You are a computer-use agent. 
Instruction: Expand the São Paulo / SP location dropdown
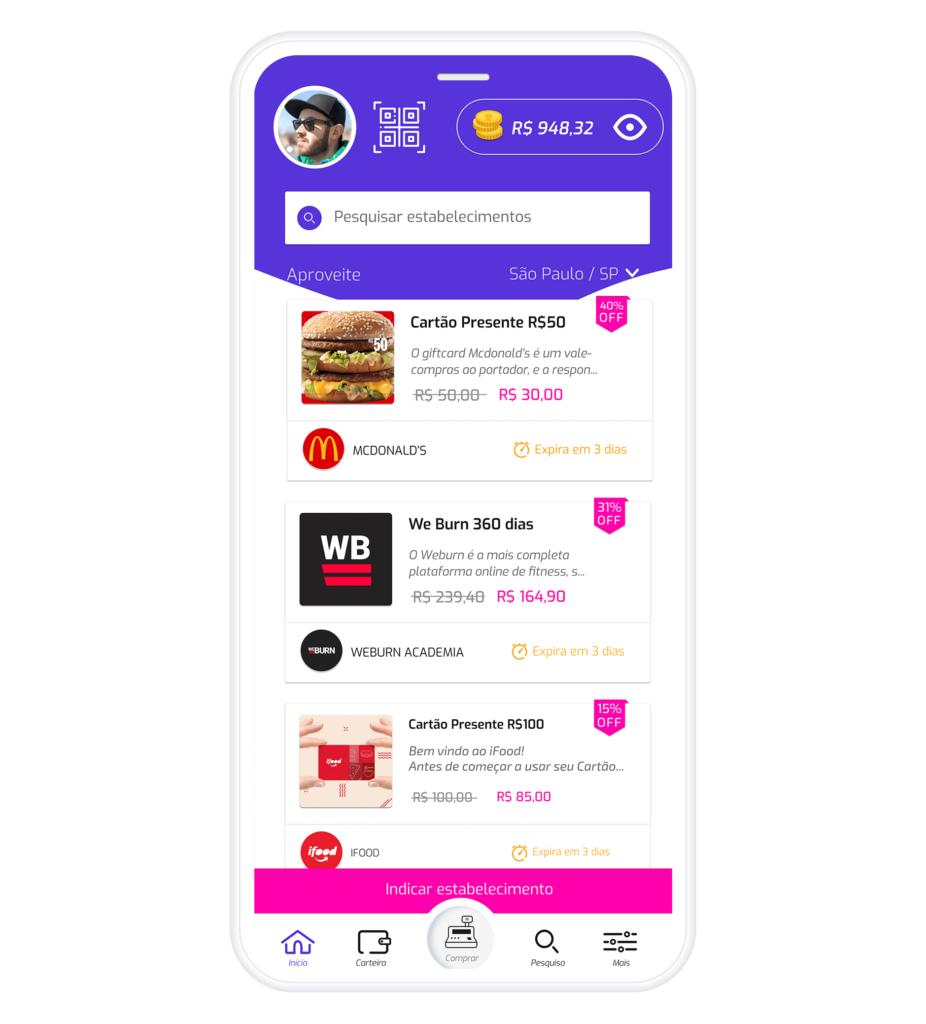tap(574, 274)
